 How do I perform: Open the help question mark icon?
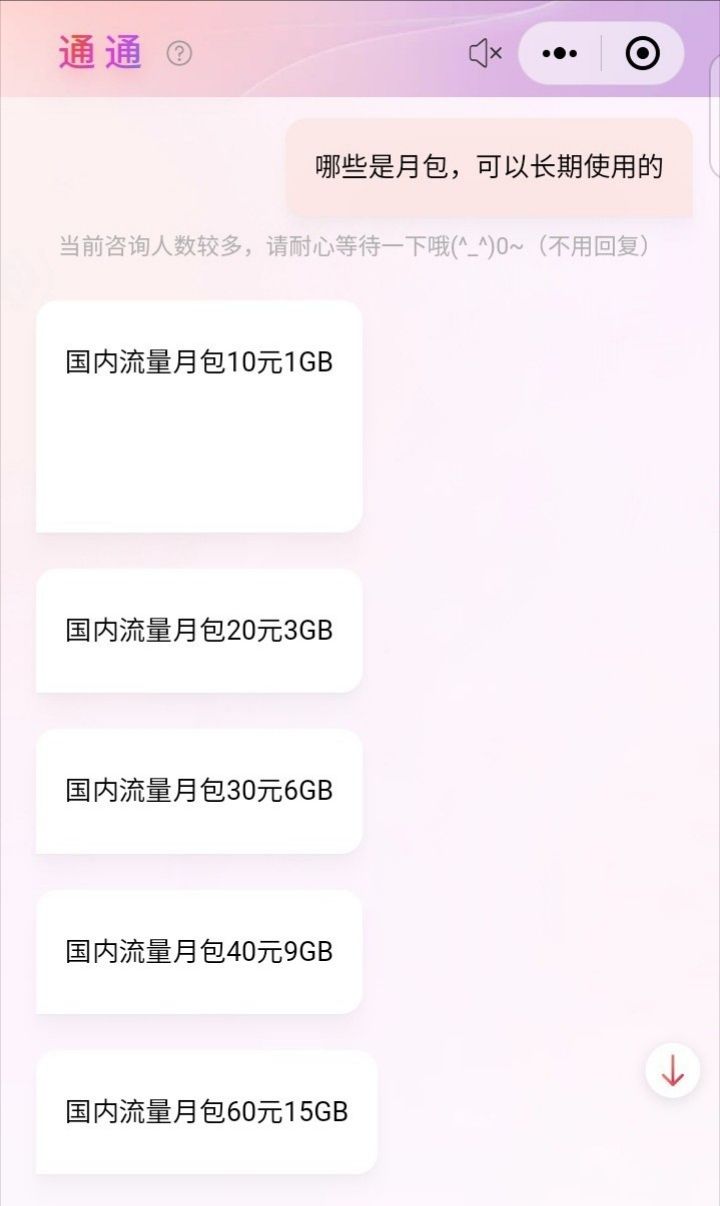click(x=179, y=53)
